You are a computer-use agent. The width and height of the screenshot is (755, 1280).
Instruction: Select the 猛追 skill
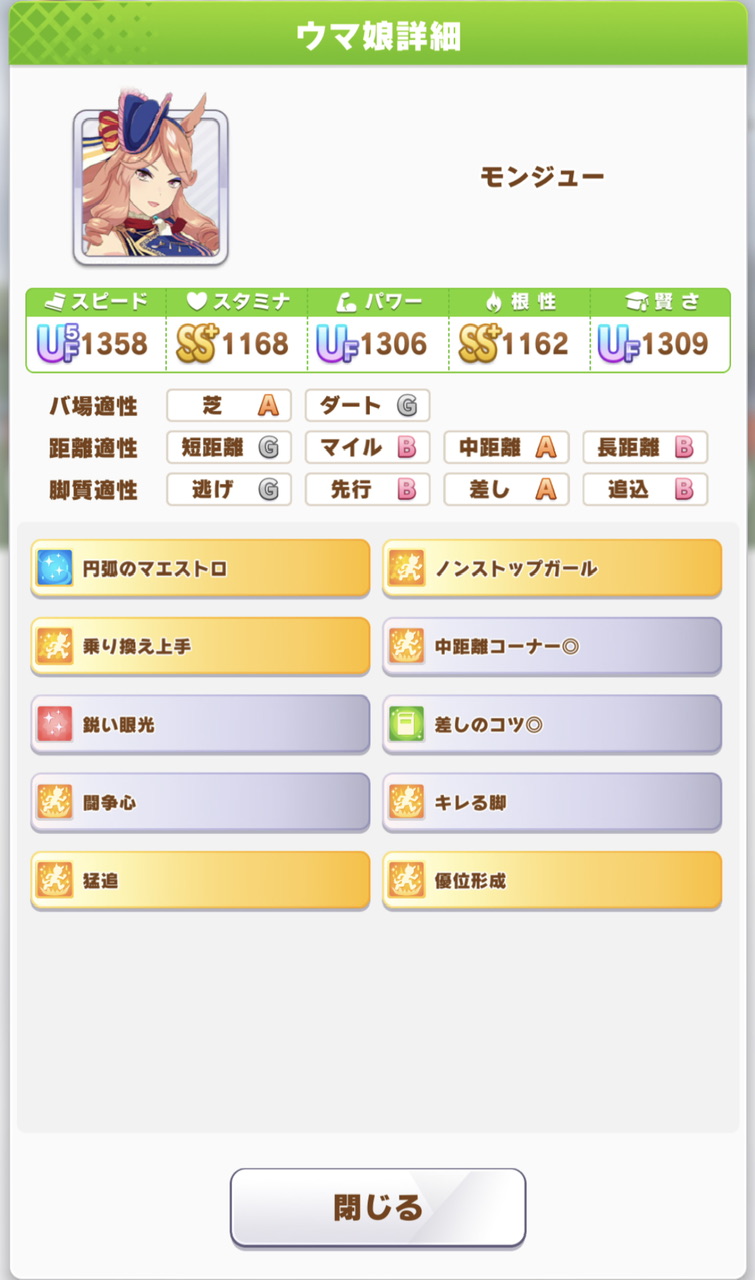[x=200, y=881]
